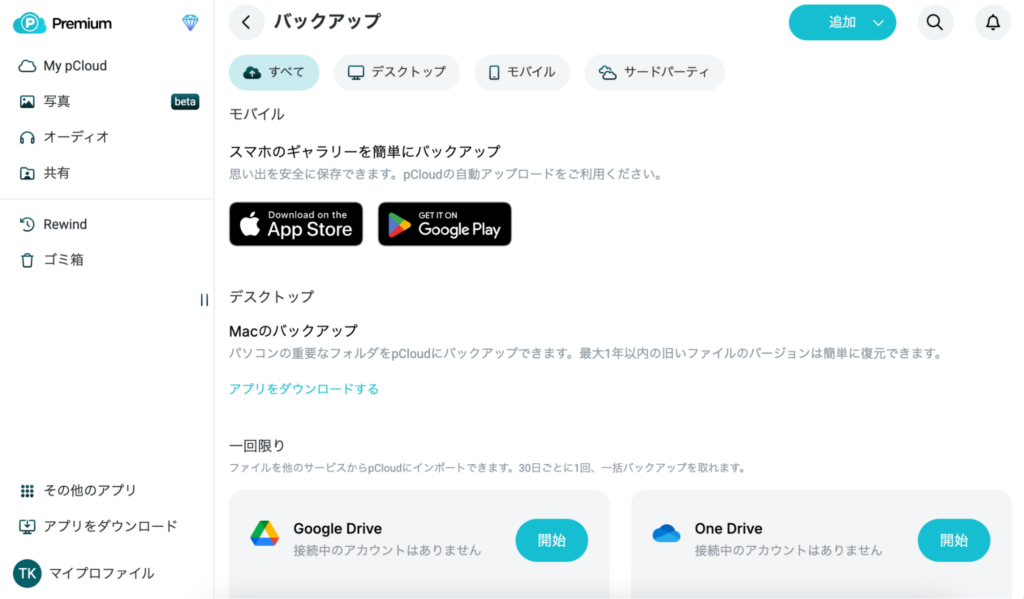Tap the Download on the App Store badge
The height and width of the screenshot is (599, 1024).
[296, 224]
